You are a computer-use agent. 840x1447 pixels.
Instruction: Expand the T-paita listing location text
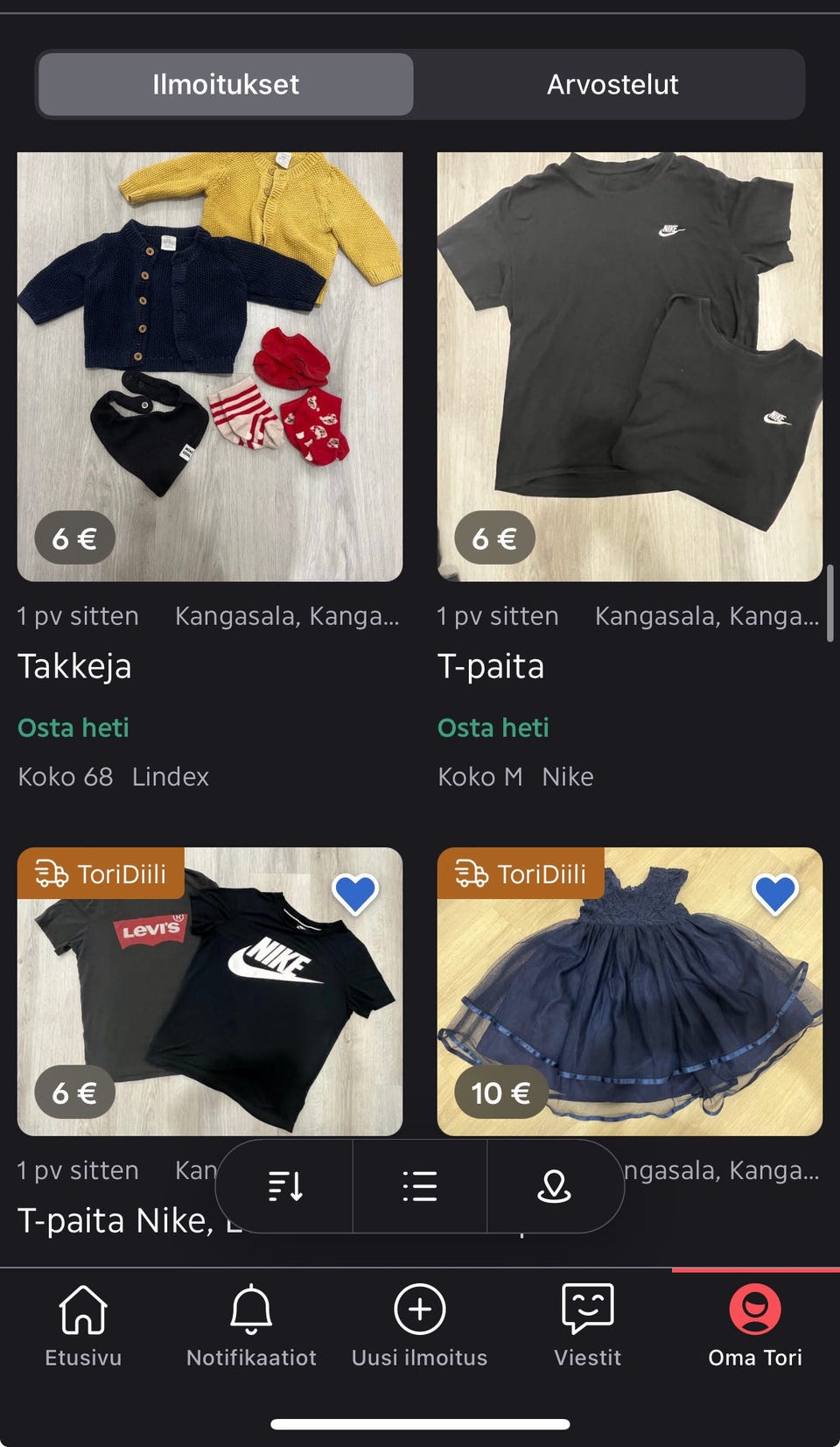707,616
